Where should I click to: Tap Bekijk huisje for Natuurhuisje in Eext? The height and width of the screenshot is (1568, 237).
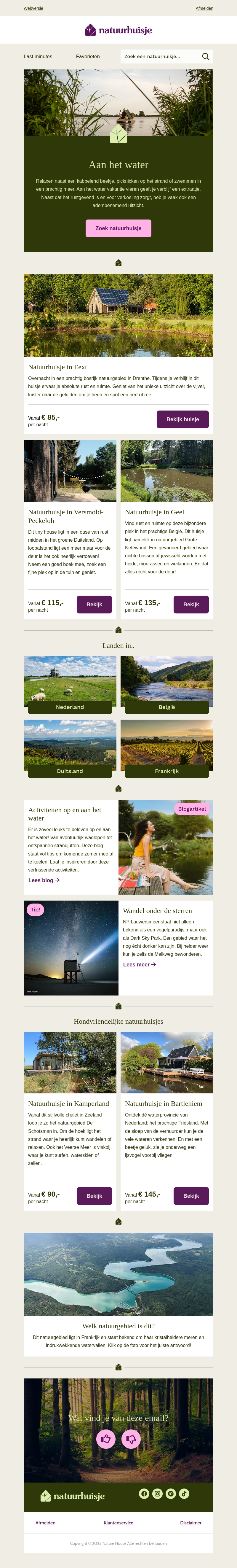point(182,419)
